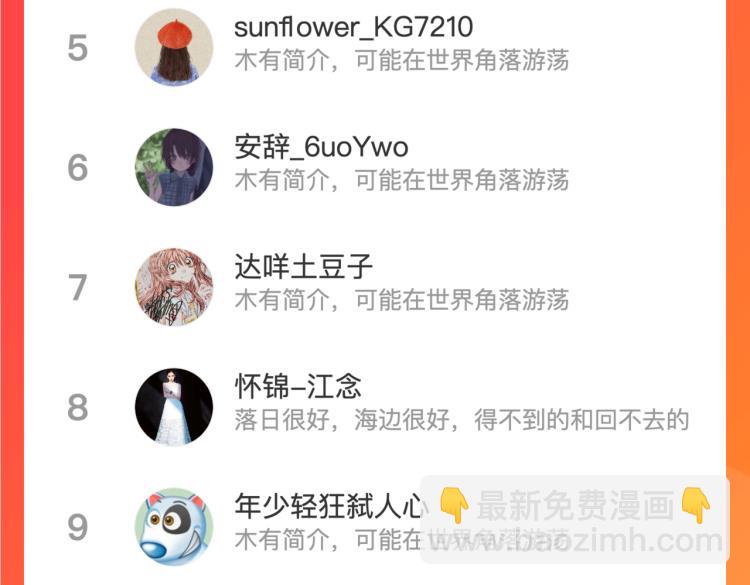The image size is (750, 585).
Task: Select the user 怀锦-江念
Action: pos(297,387)
